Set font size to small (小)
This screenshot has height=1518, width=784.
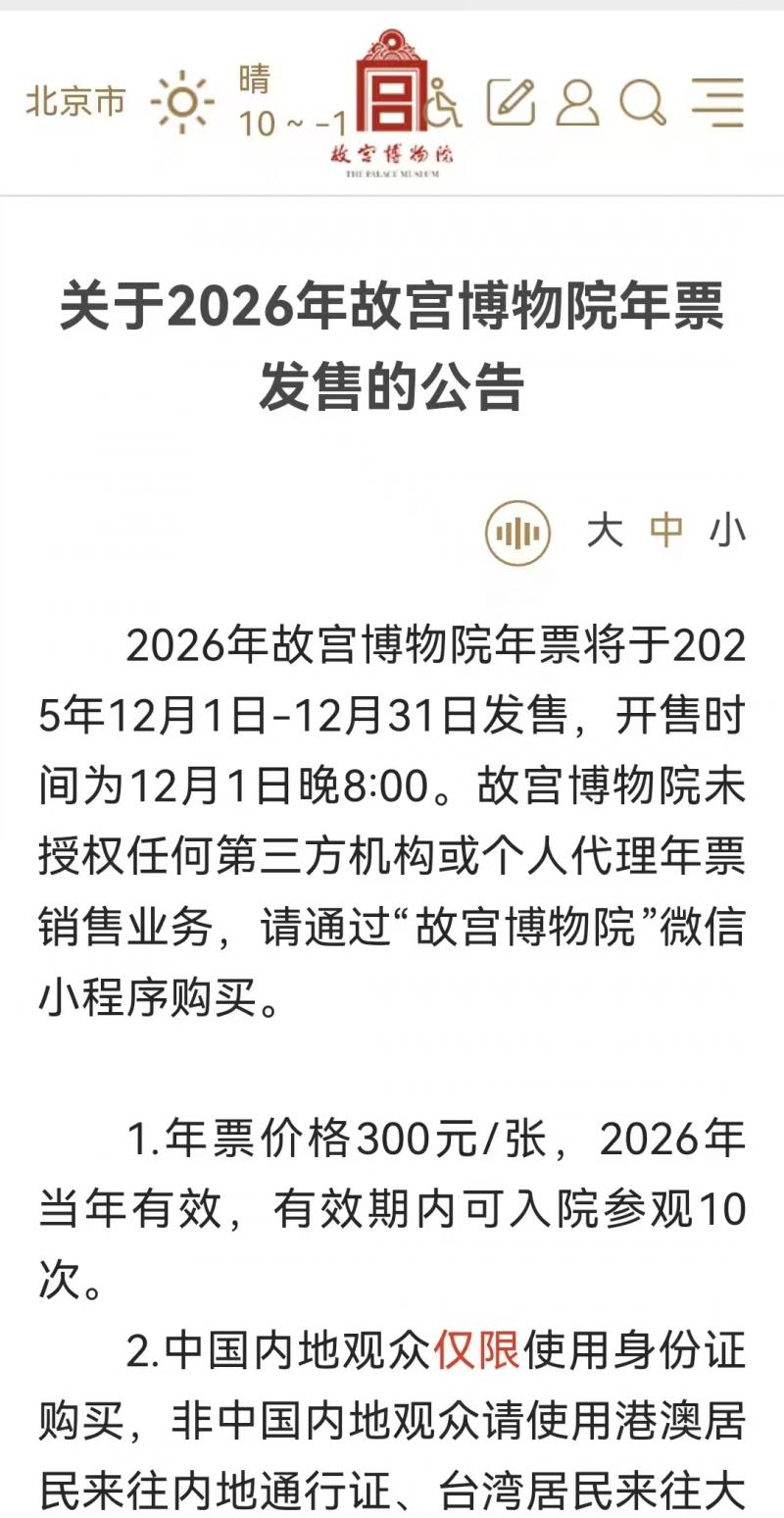point(727,531)
